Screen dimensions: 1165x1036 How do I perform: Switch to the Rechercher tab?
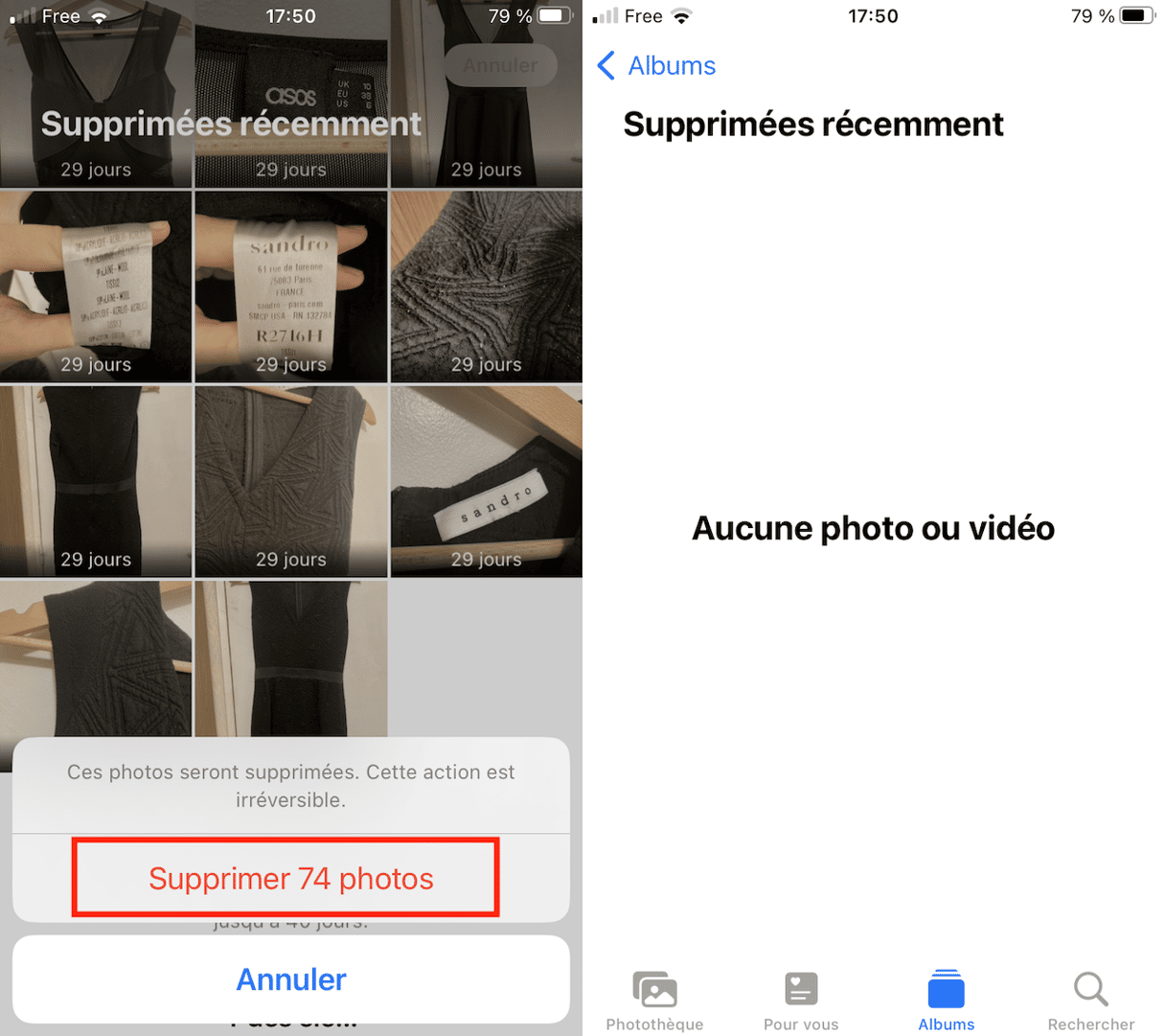pyautogui.click(x=1090, y=1000)
